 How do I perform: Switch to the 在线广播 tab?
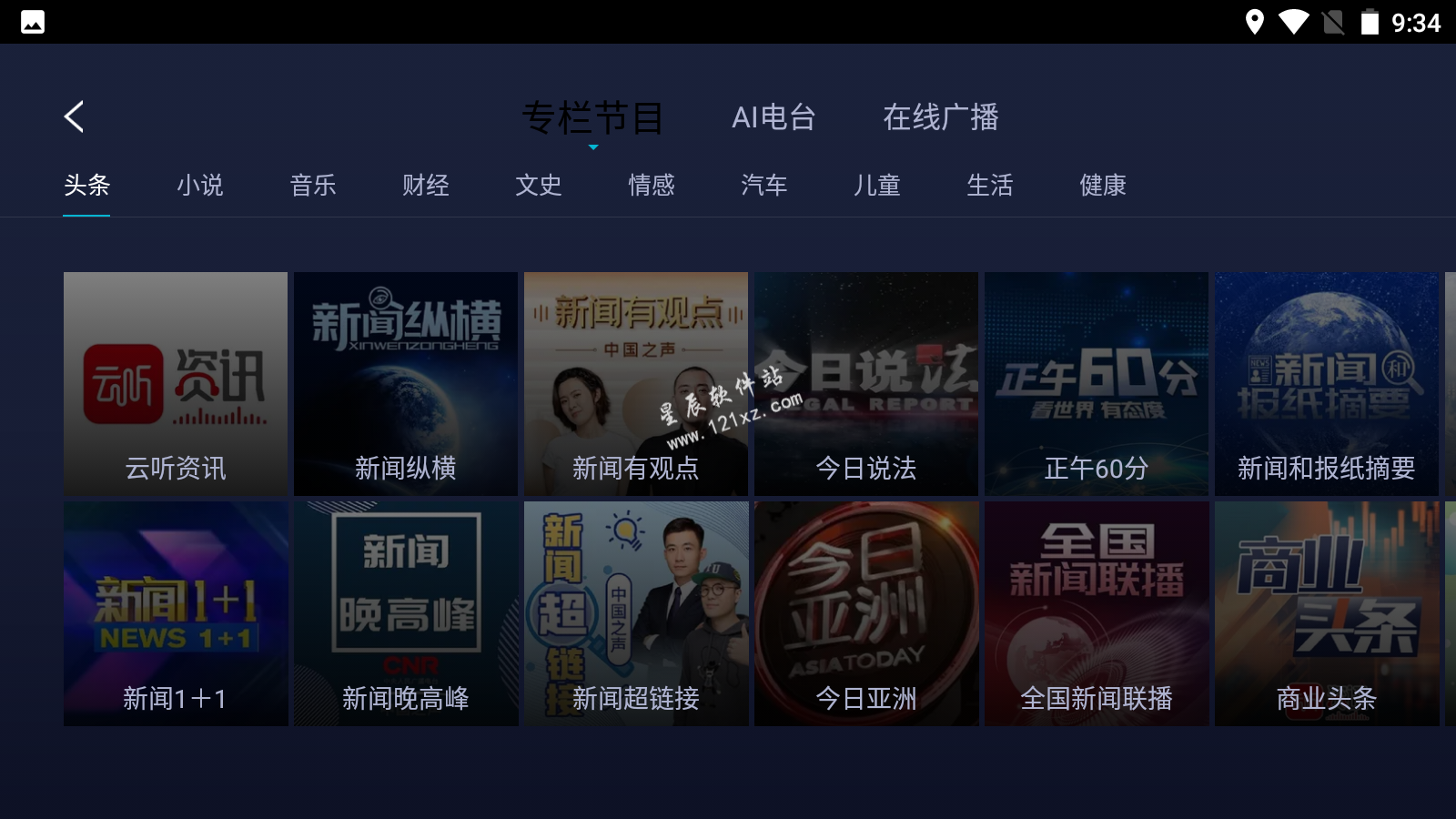click(x=941, y=117)
